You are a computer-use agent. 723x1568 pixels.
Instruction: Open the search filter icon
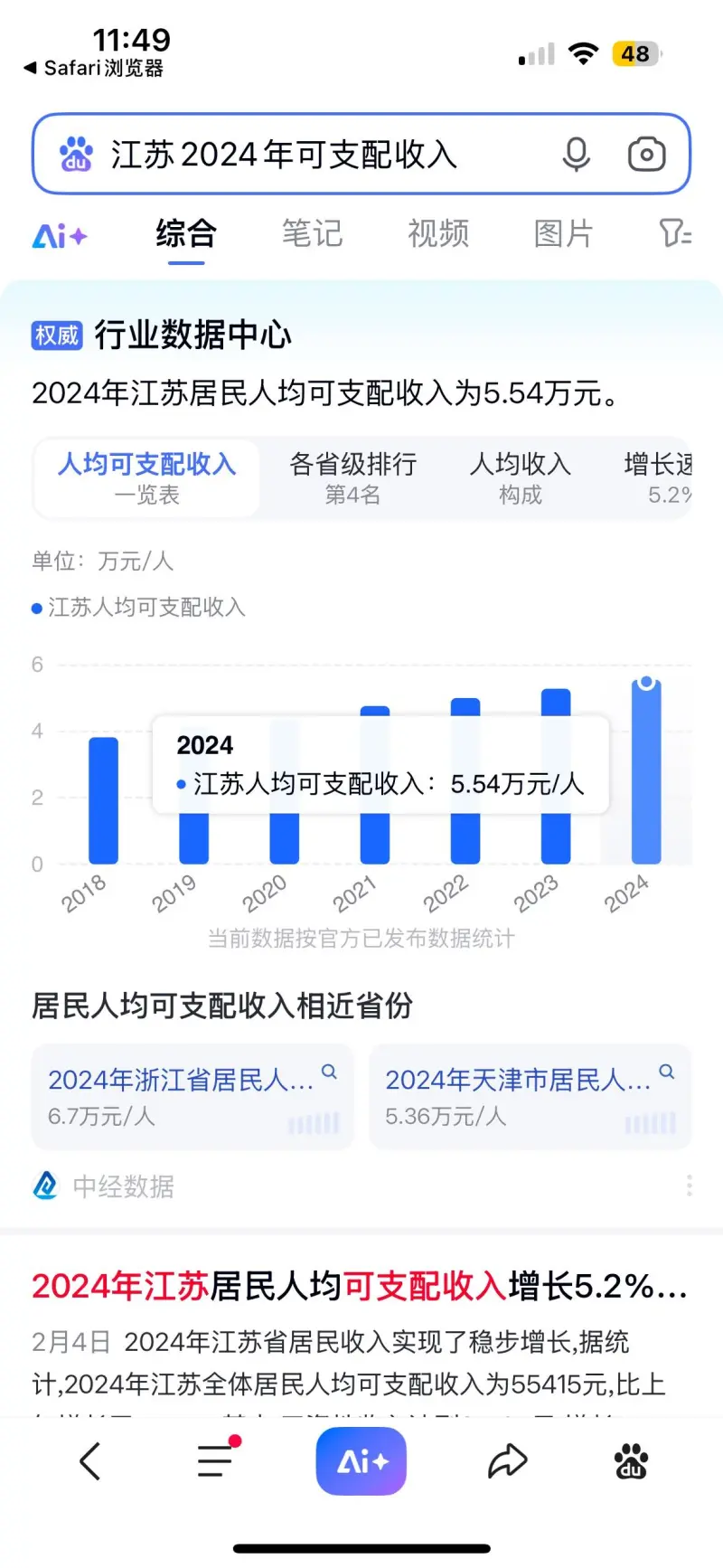(x=675, y=233)
